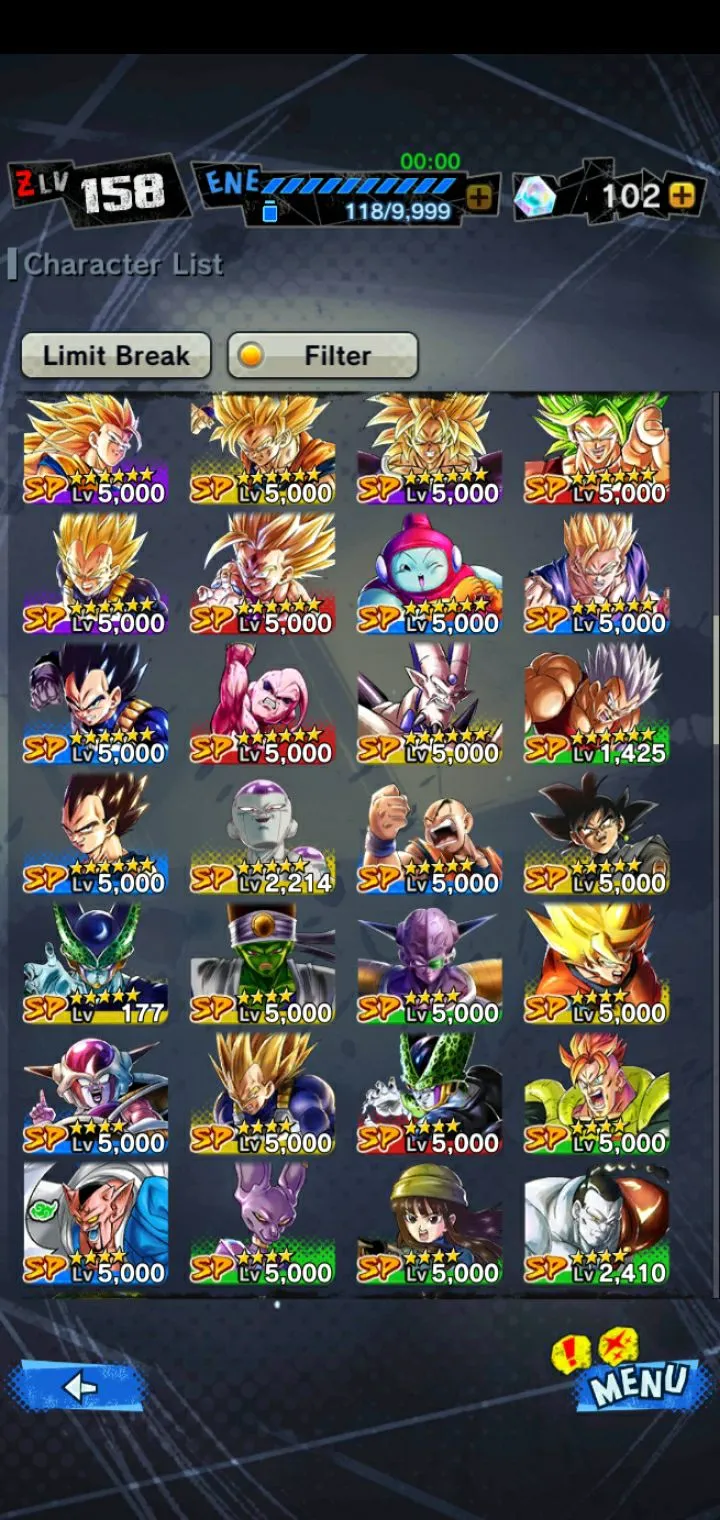This screenshot has width=720, height=1520.
Task: View the green-haired Broly character
Action: point(597,447)
